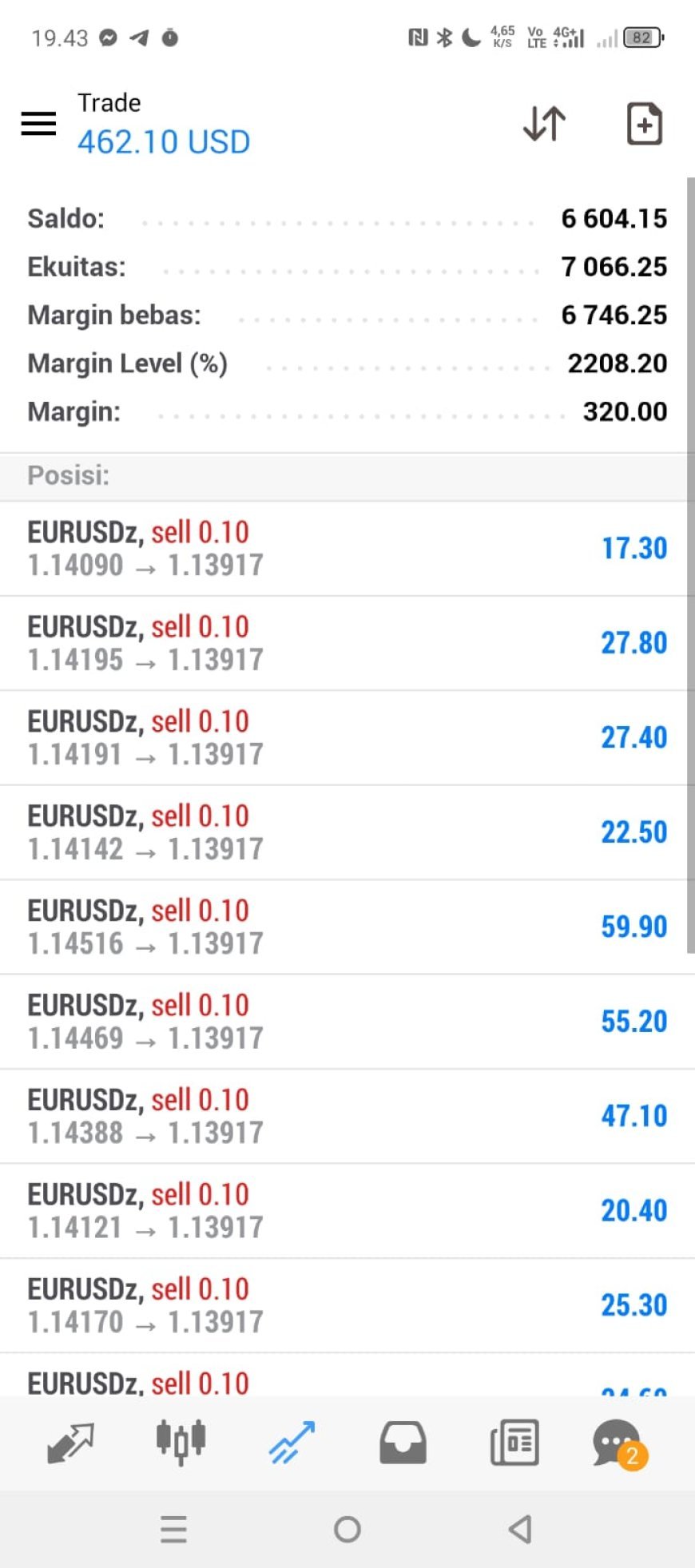The image size is (695, 1568).
Task: Select the Trade tab with trend arrow
Action: tap(292, 1443)
